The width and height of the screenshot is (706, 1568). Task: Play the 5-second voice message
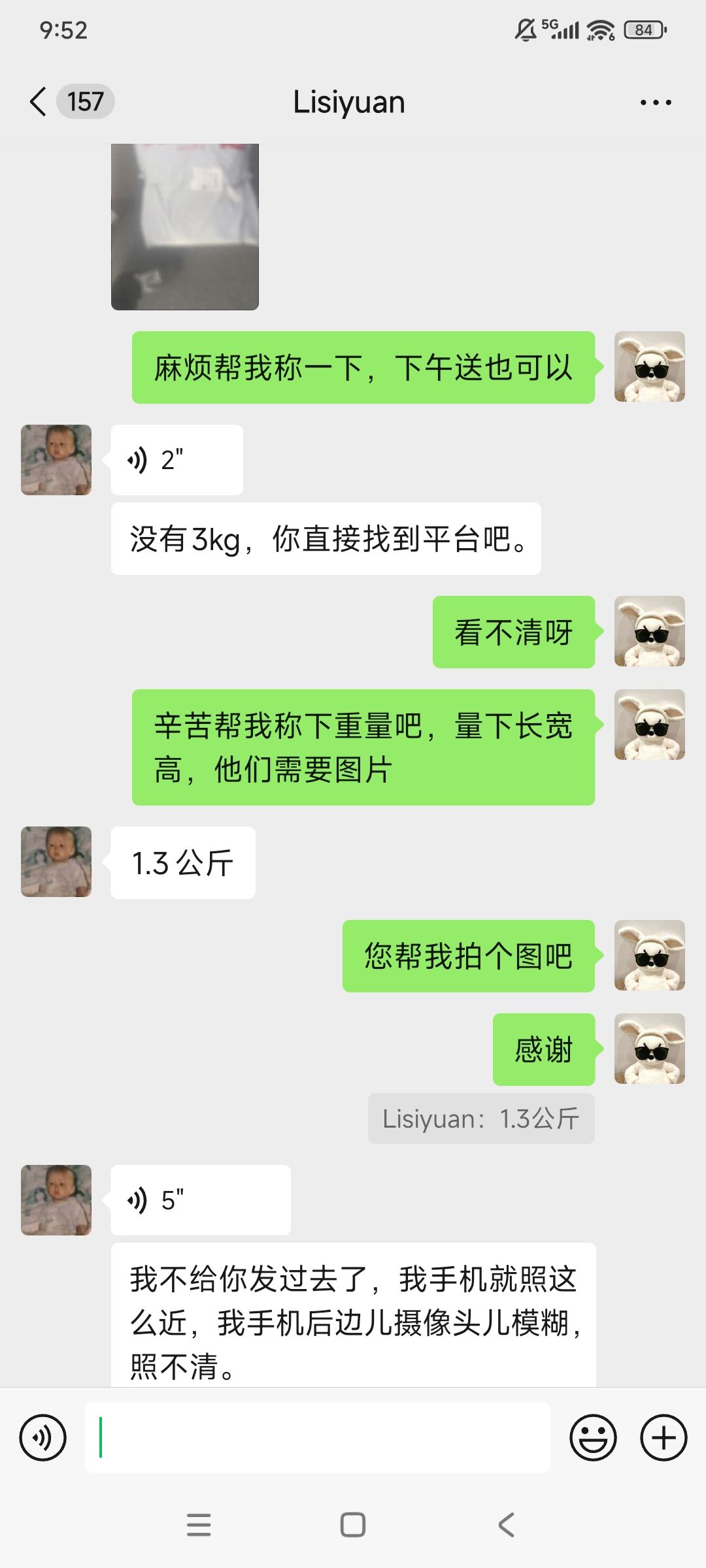pos(200,1200)
